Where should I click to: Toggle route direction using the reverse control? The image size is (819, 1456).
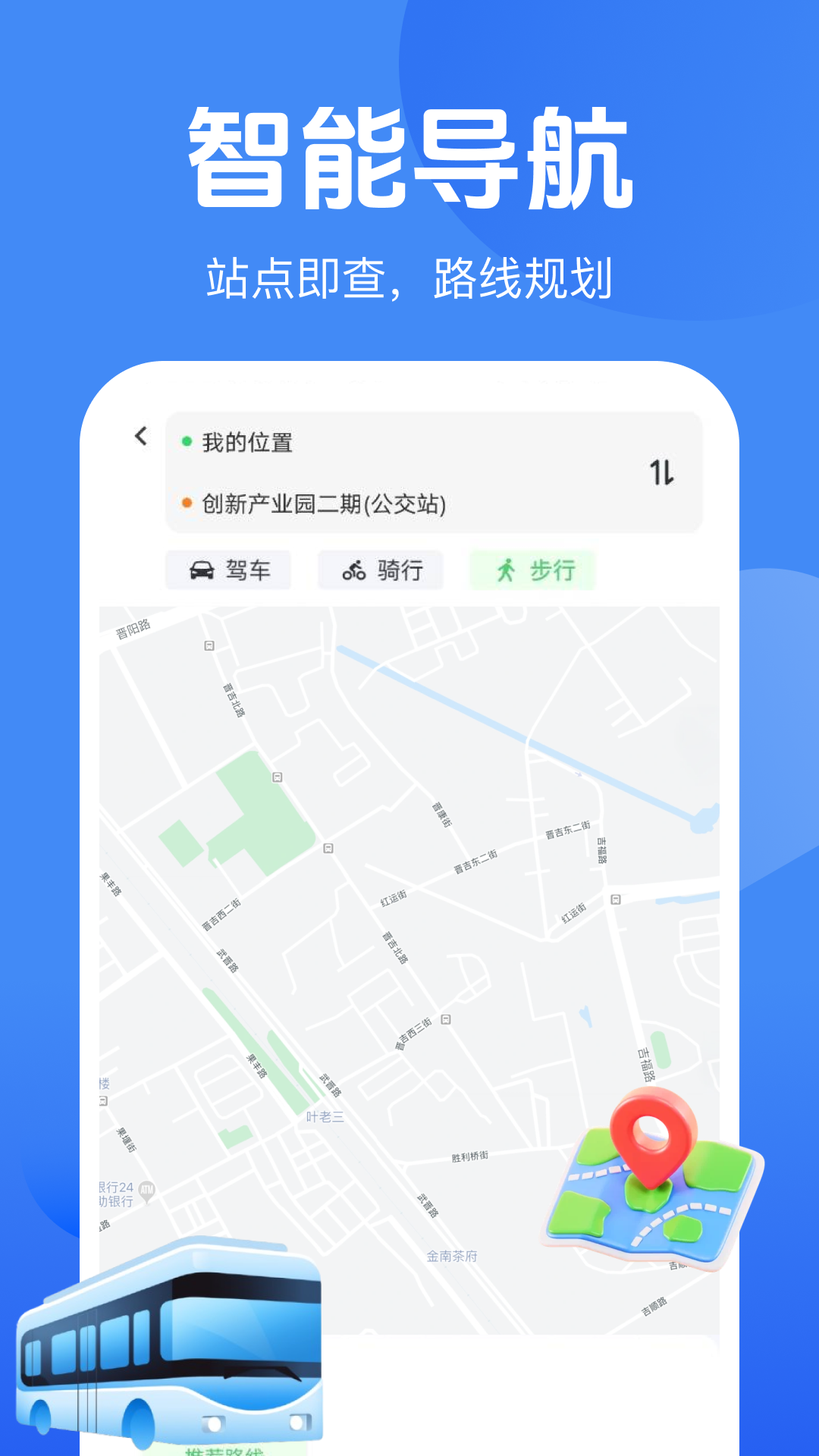[x=664, y=471]
